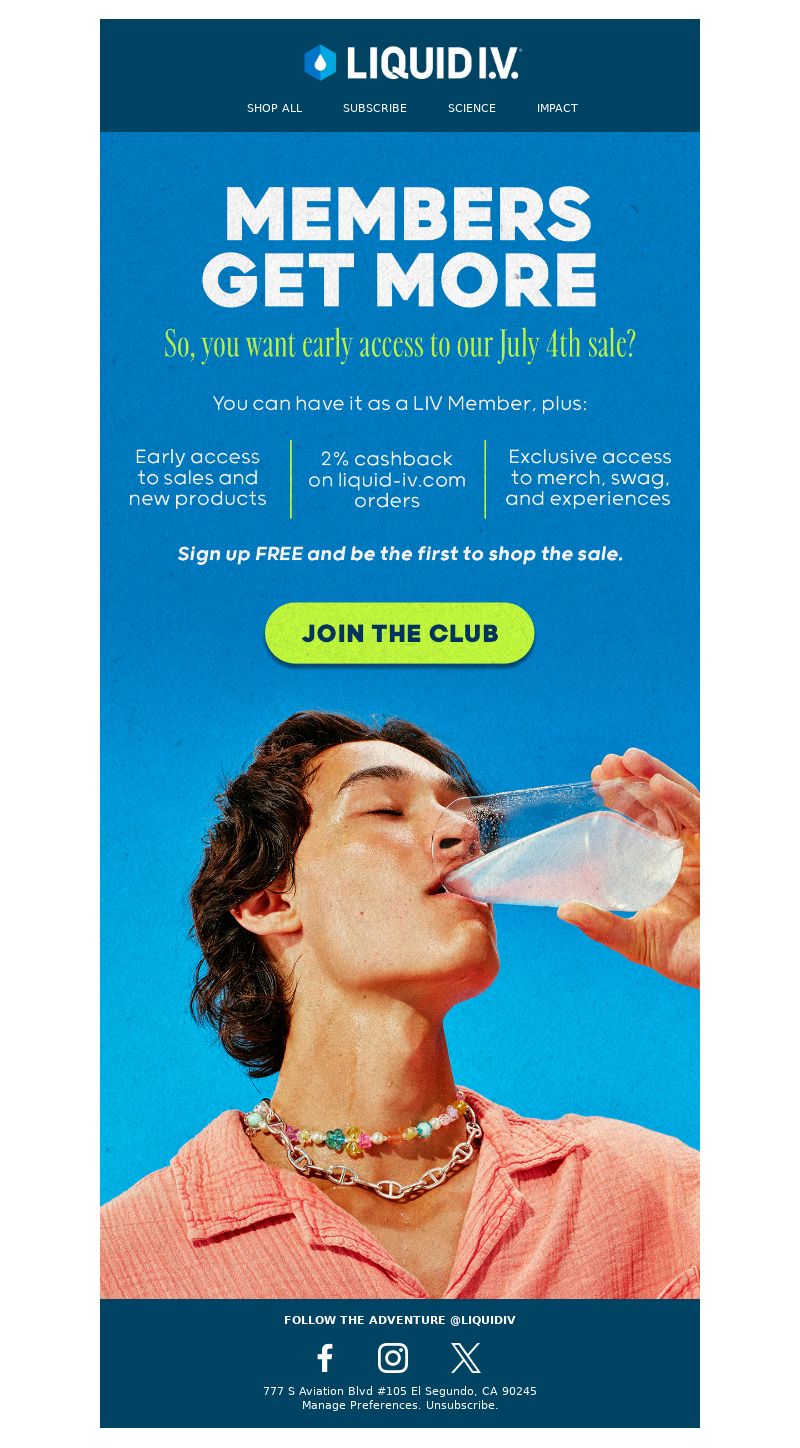Open the SCIENCE link
This screenshot has width=800, height=1448.
pos(472,108)
